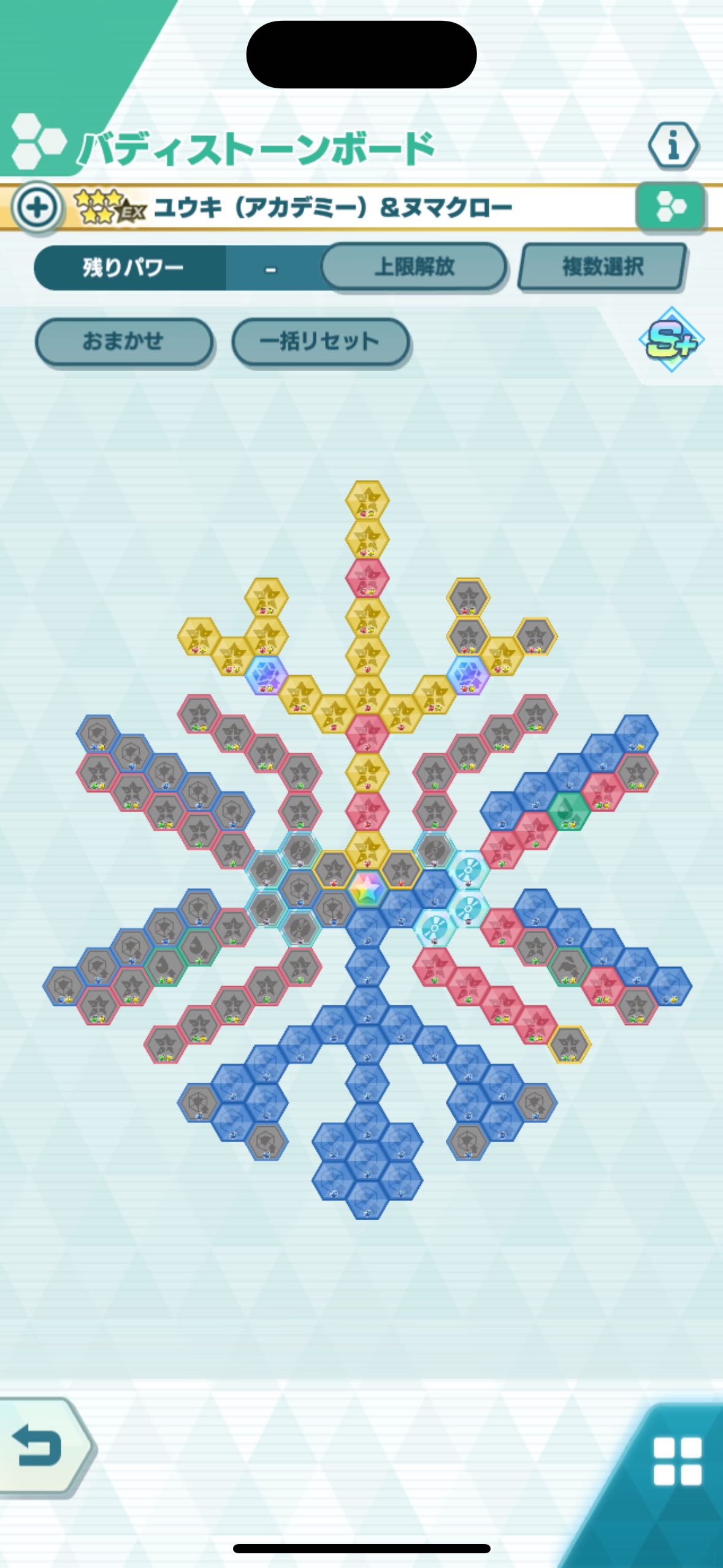Tap 一括リセット to reset all tiles
The width and height of the screenshot is (723, 1568).
(320, 341)
